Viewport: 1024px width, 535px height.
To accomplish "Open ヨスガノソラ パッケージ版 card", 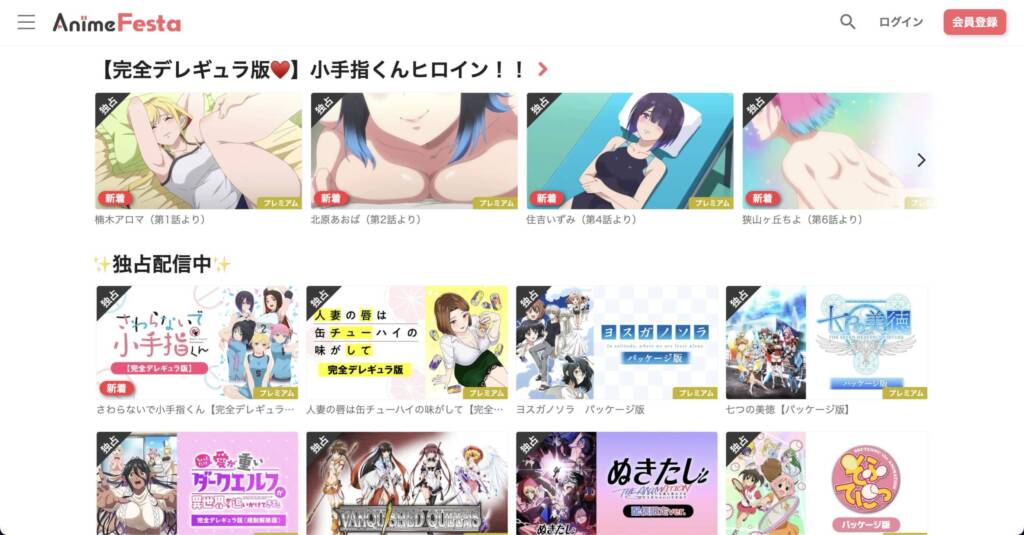I will [x=617, y=343].
